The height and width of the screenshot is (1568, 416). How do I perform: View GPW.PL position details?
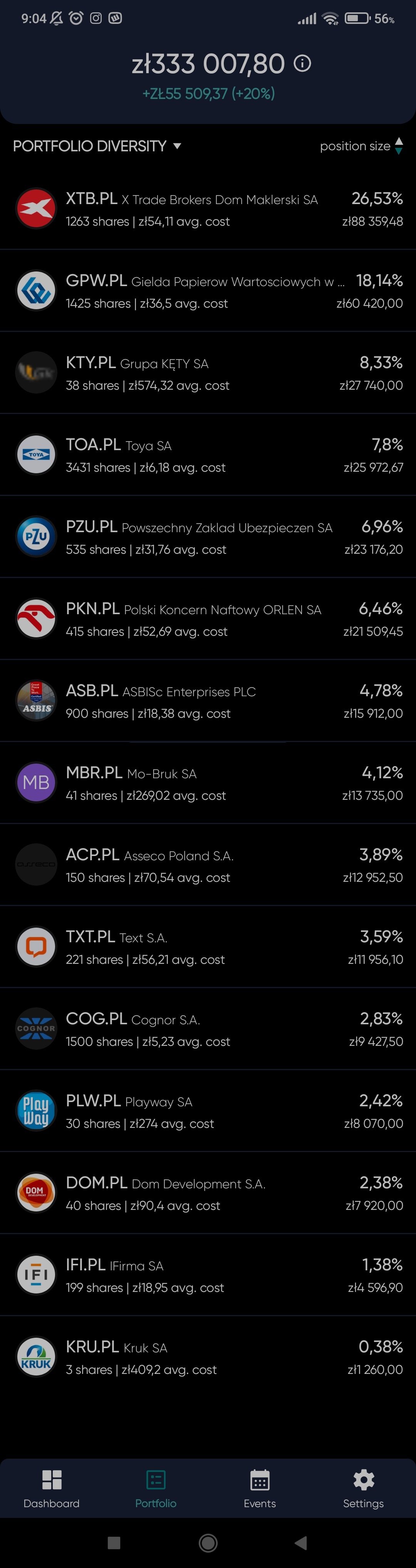tap(208, 291)
